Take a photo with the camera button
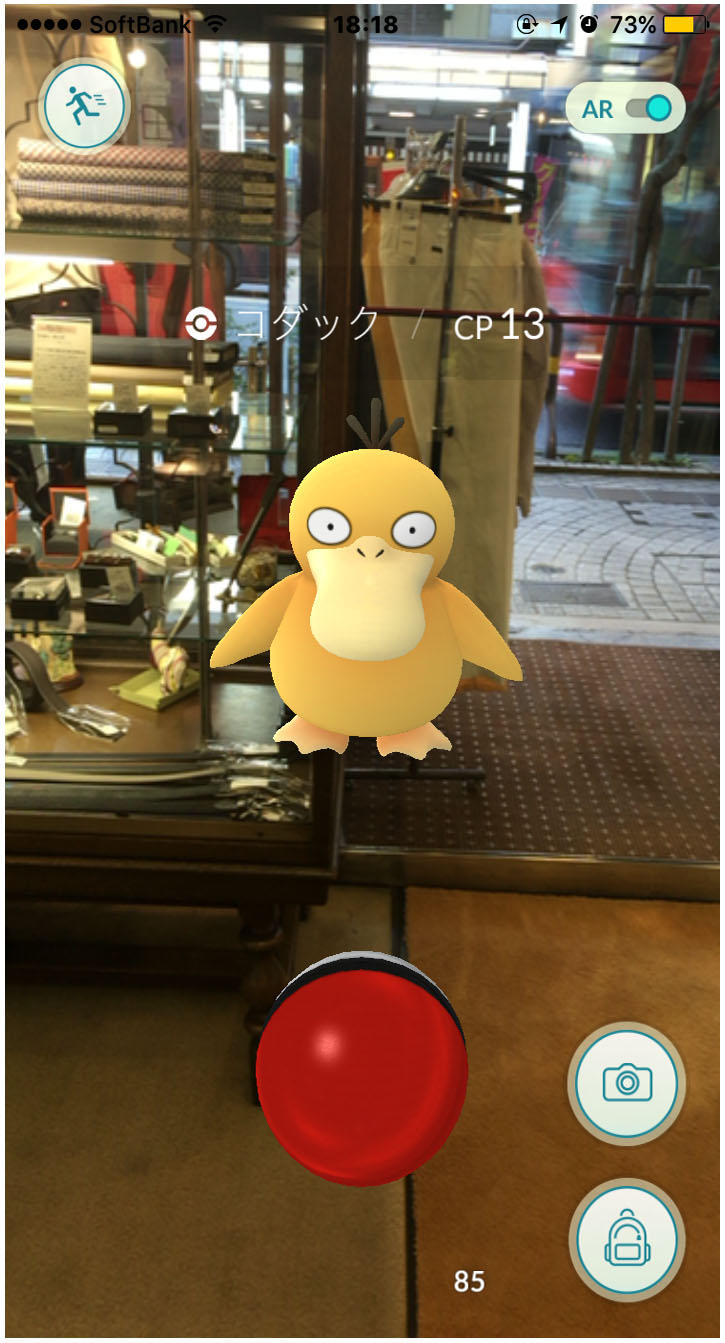 tap(627, 1082)
